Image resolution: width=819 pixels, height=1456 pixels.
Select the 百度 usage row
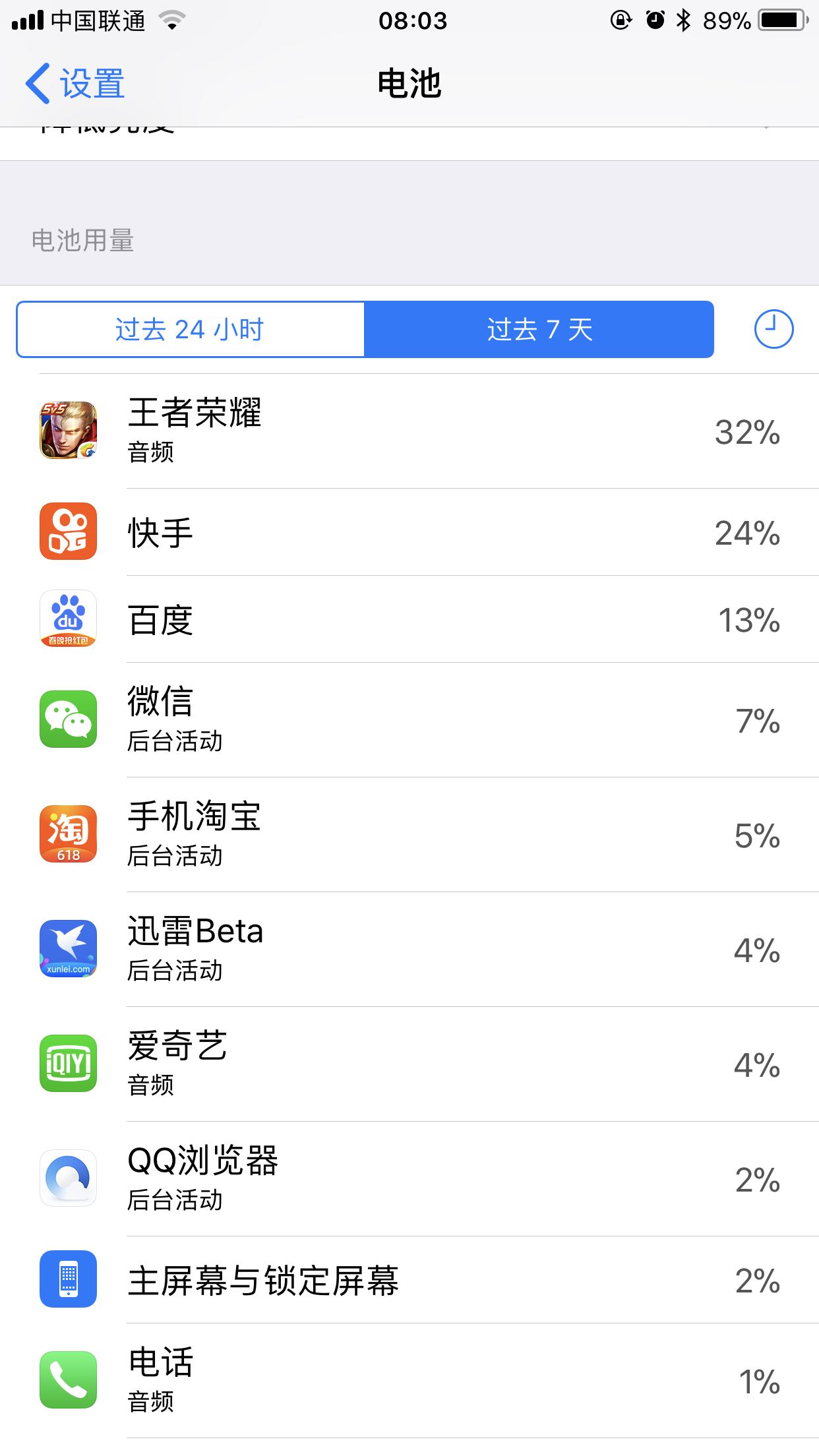(x=409, y=619)
